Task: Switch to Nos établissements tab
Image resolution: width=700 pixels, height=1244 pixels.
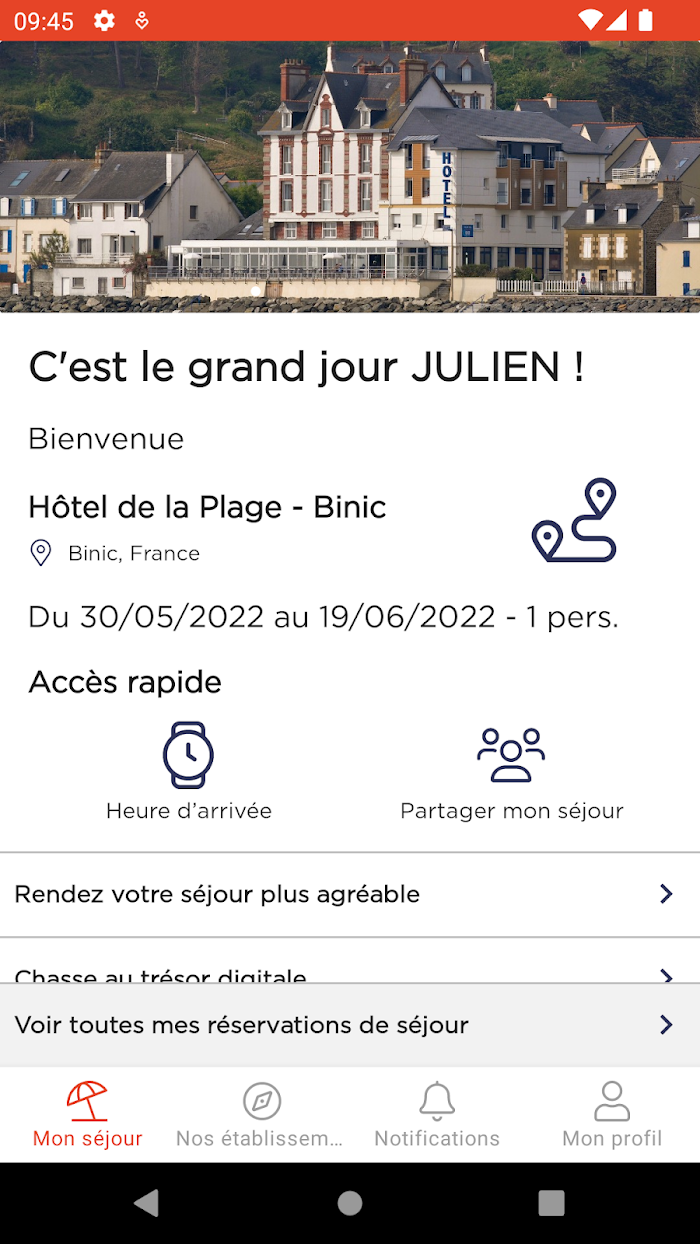Action: pyautogui.click(x=261, y=1115)
